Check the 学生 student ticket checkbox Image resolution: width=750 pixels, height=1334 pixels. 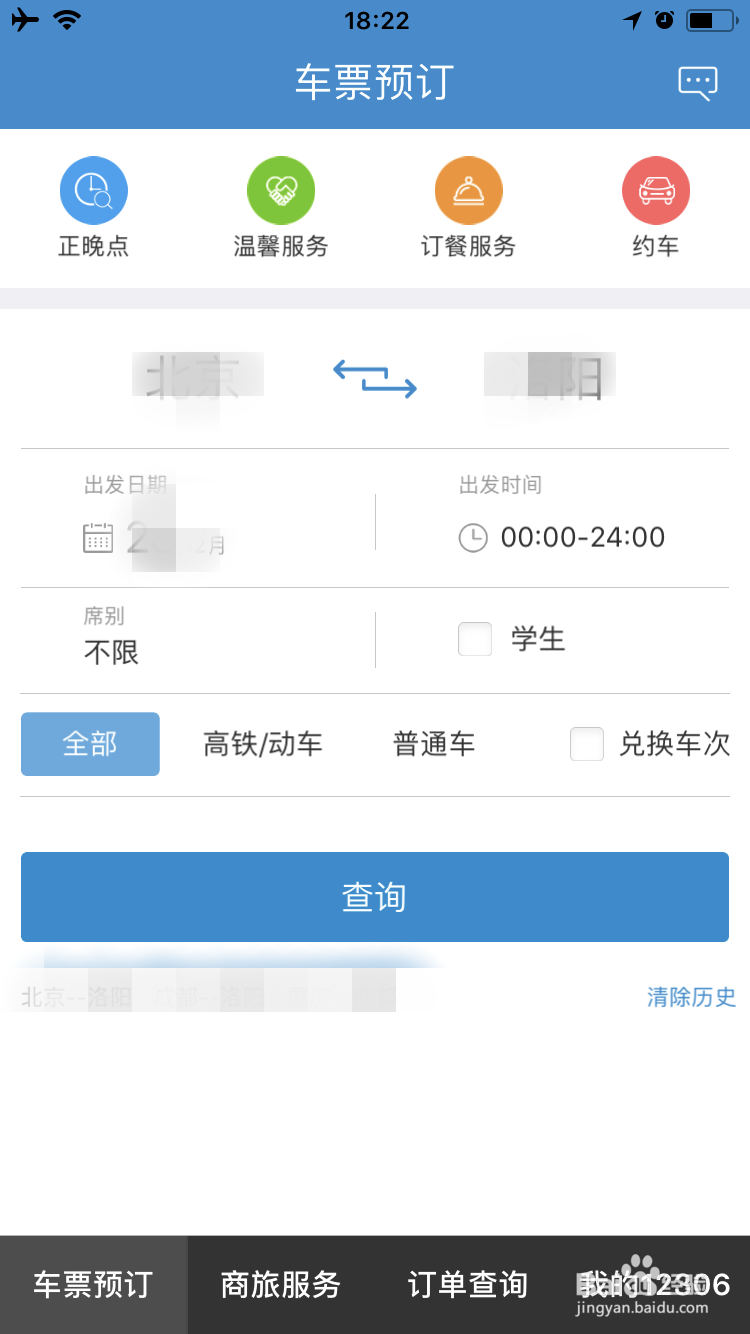tap(474, 639)
